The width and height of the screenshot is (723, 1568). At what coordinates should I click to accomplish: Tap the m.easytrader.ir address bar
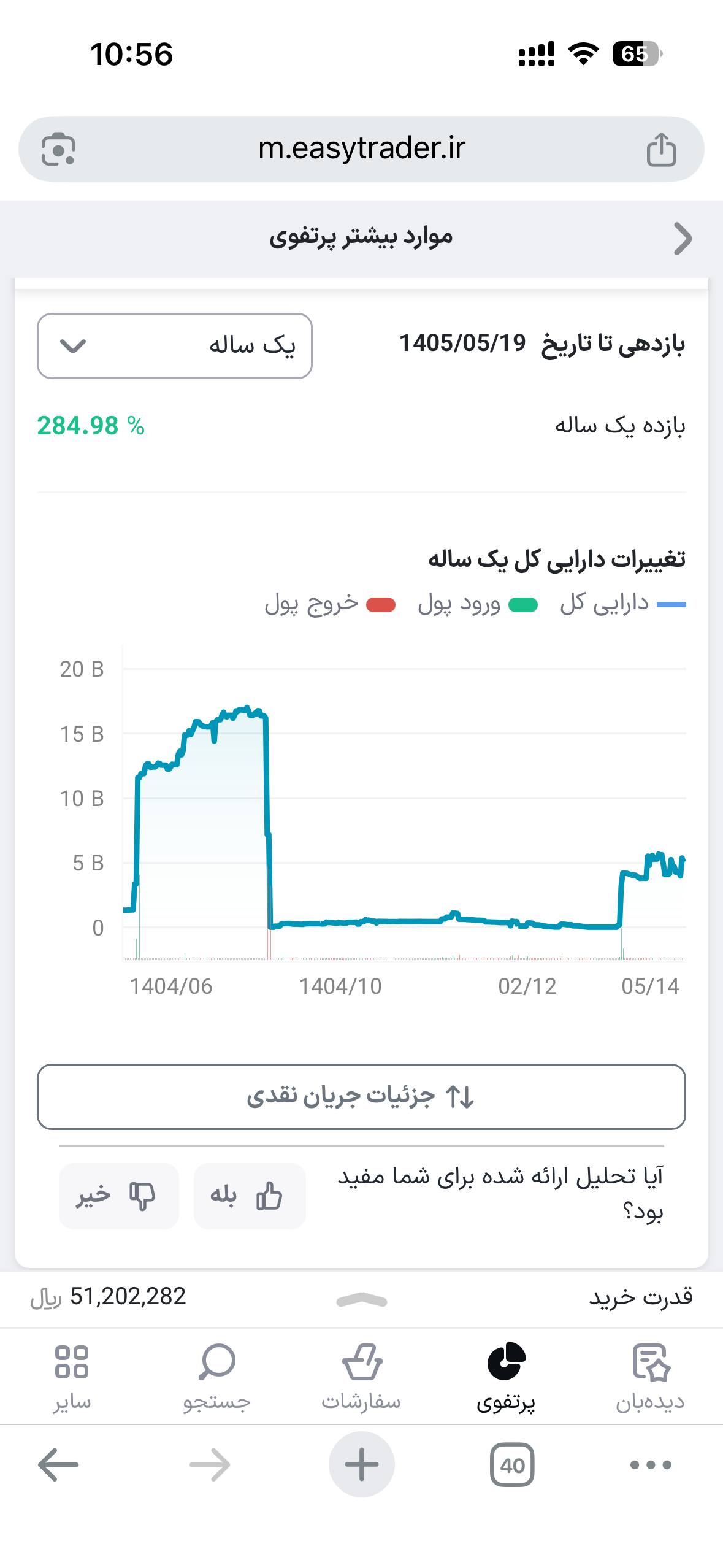pyautogui.click(x=361, y=149)
